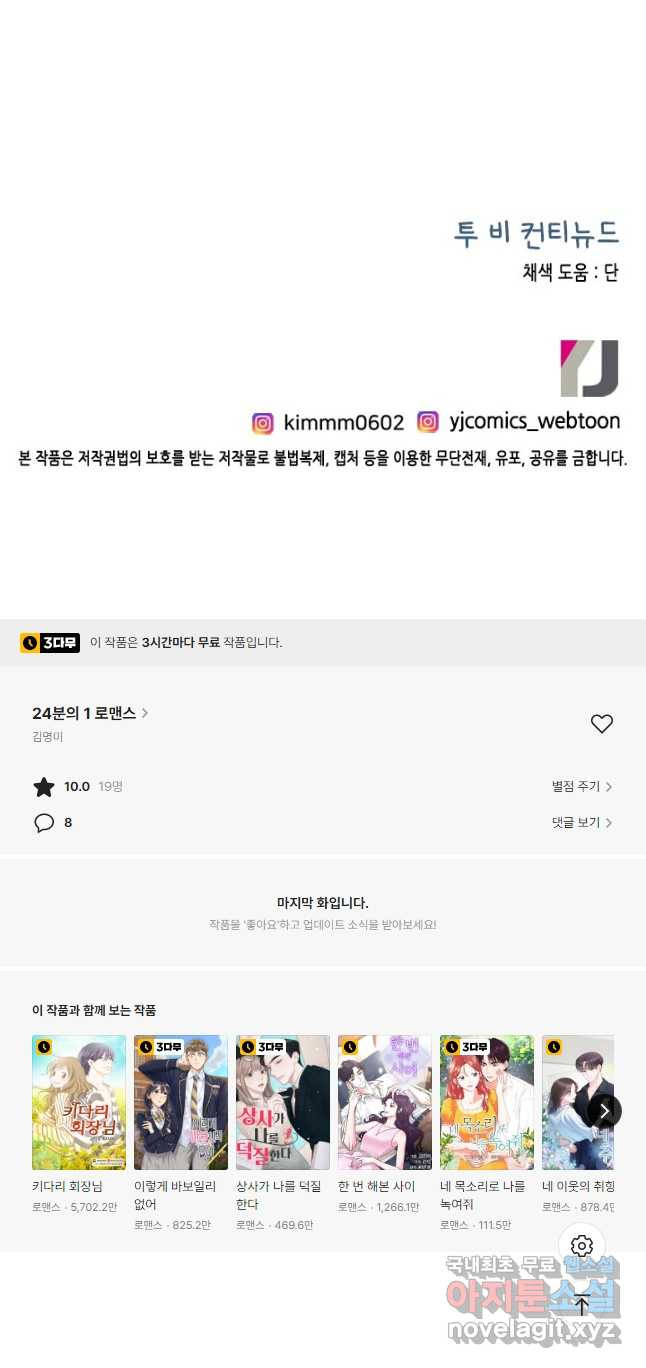Open the 24분의 1 로맨스 series page
Viewport: 646px width, 1368px height.
pos(90,713)
